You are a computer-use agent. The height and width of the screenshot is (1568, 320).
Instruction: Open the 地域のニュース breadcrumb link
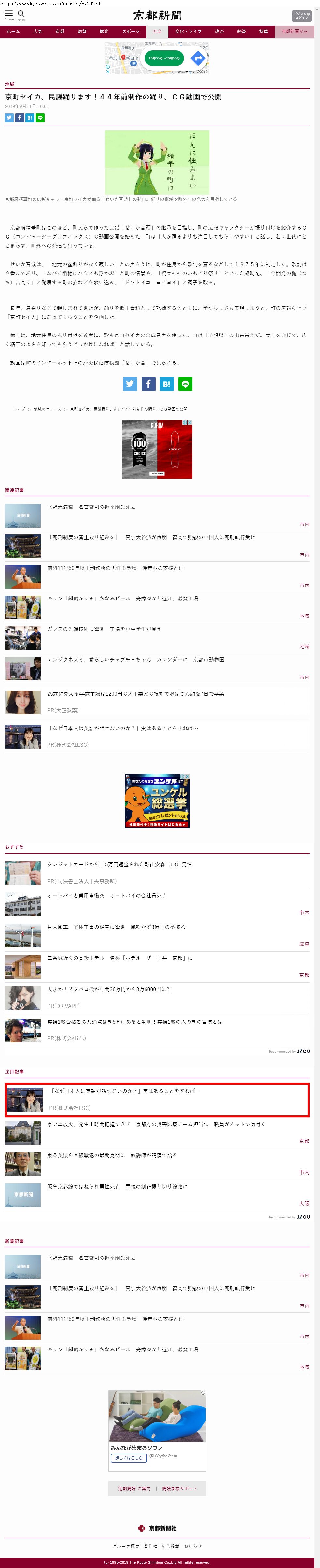(47, 409)
